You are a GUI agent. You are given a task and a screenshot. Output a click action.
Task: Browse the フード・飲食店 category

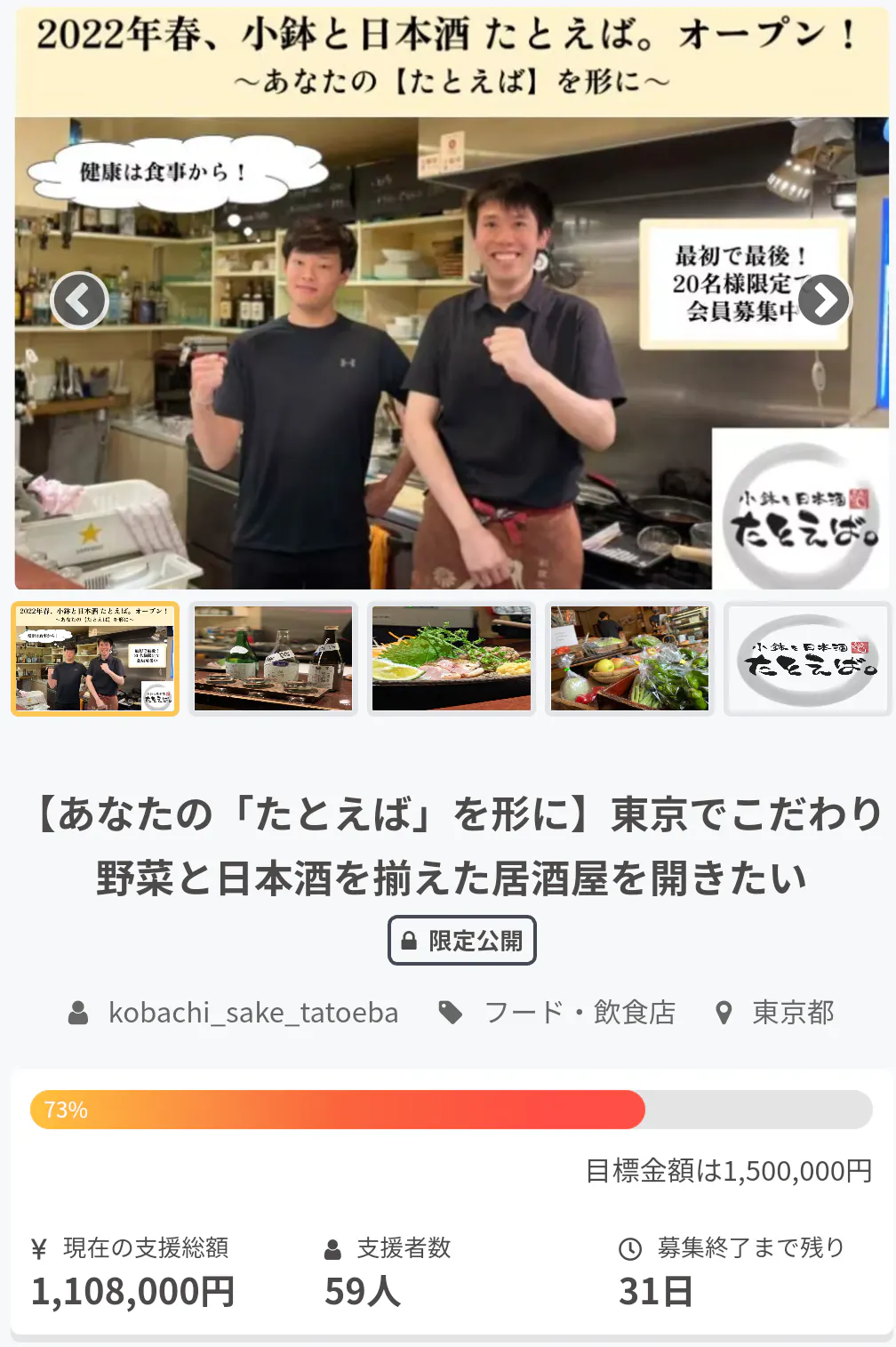point(580,1012)
